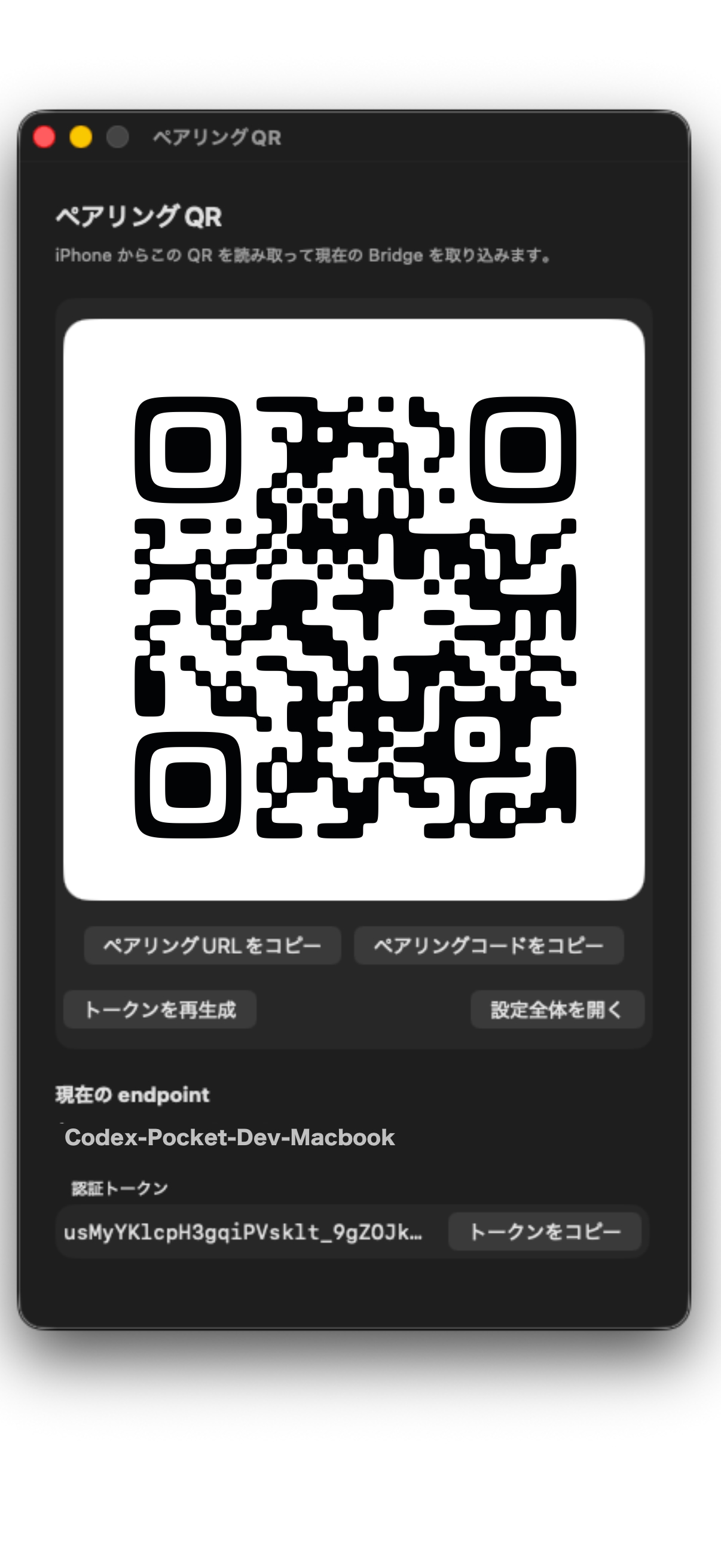The width and height of the screenshot is (721, 1568).
Task: Regenerate the authentication token
Action: (160, 1010)
